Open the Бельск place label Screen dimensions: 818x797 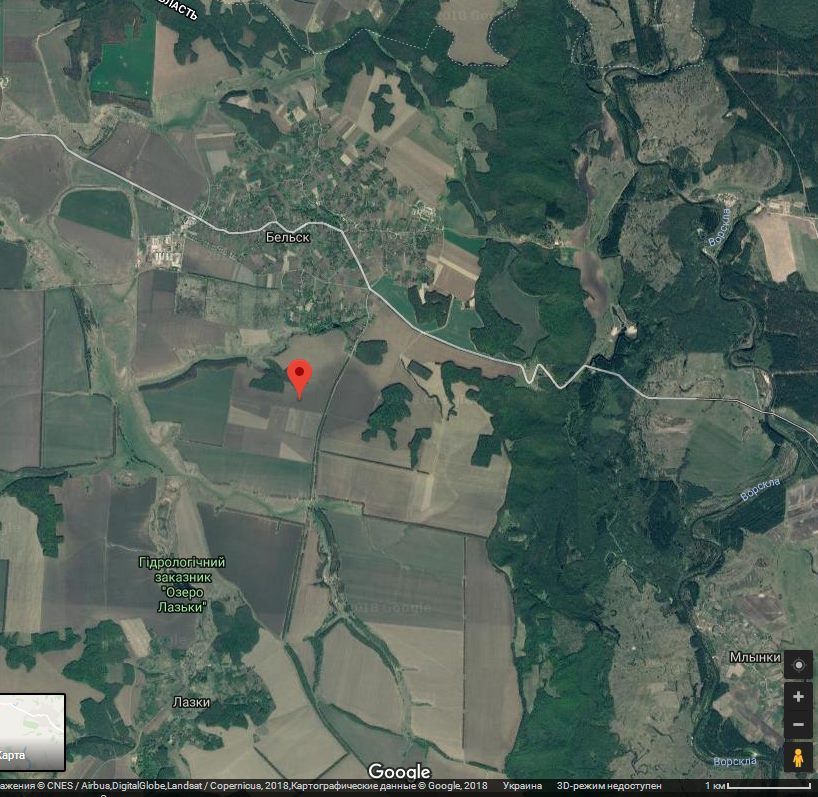[288, 238]
